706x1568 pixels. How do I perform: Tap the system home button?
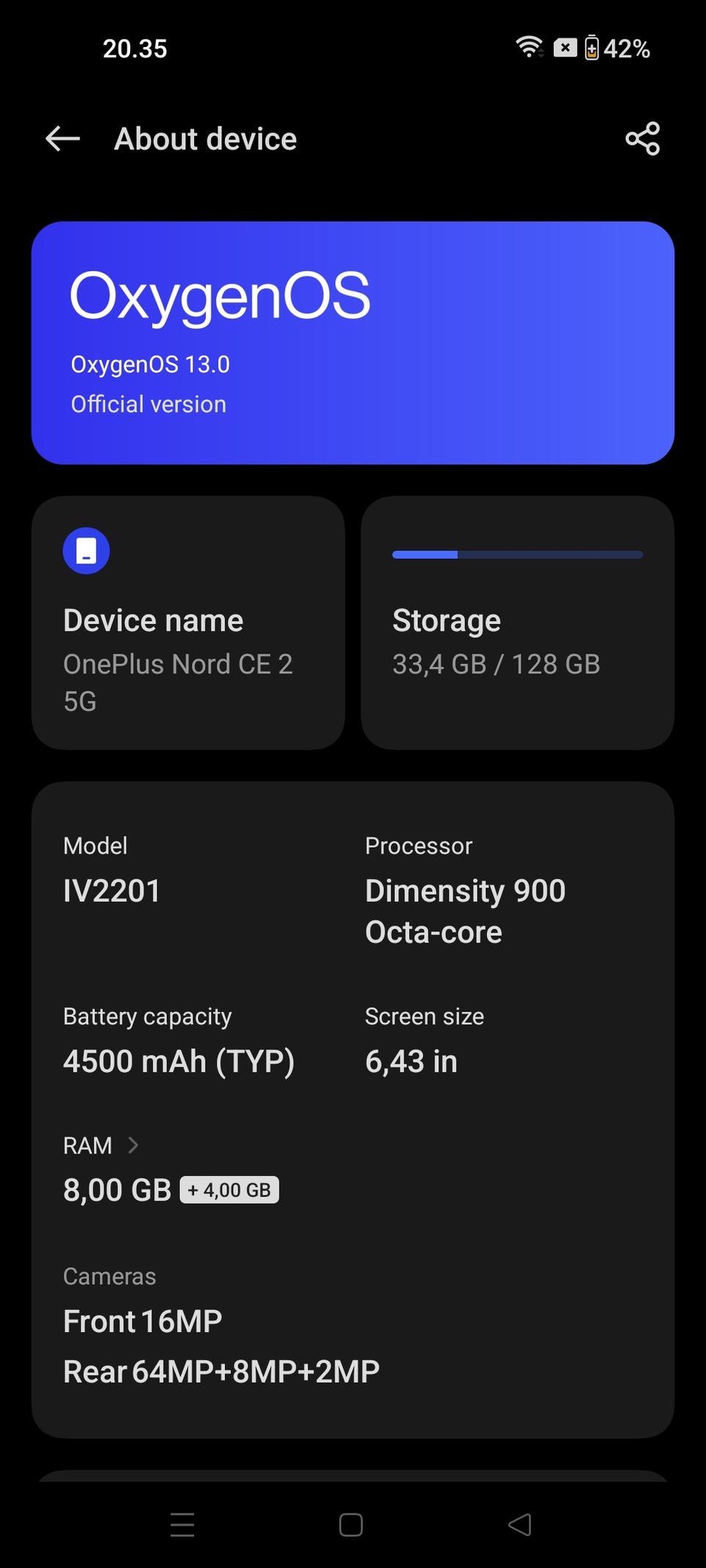tap(351, 1525)
